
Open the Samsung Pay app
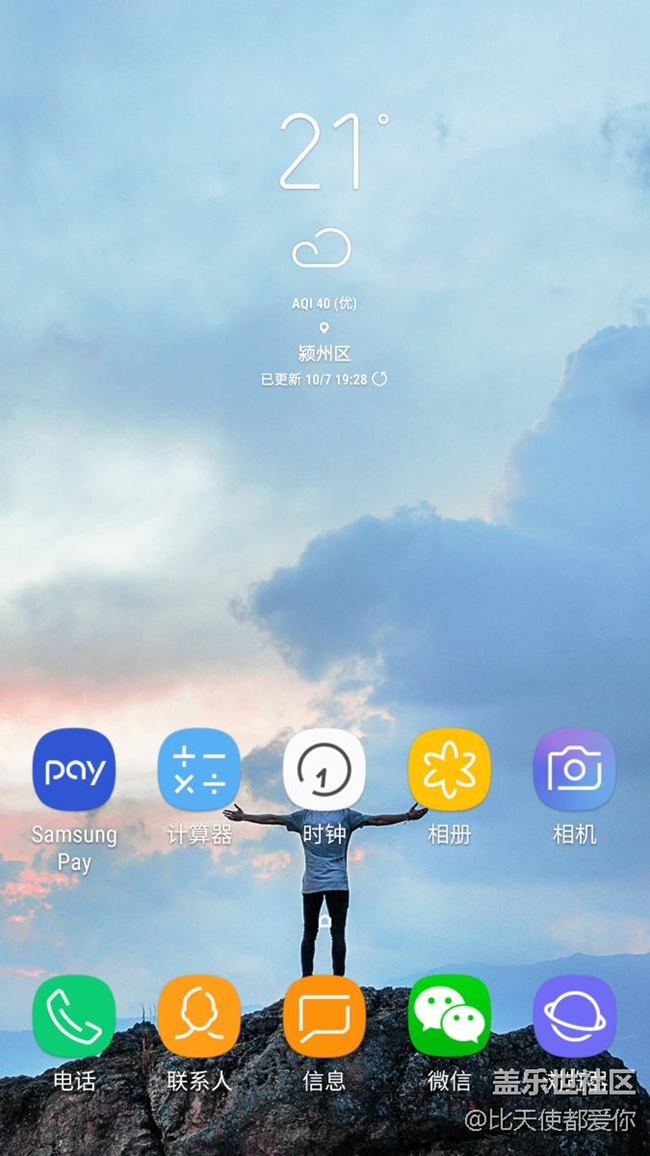coord(74,769)
